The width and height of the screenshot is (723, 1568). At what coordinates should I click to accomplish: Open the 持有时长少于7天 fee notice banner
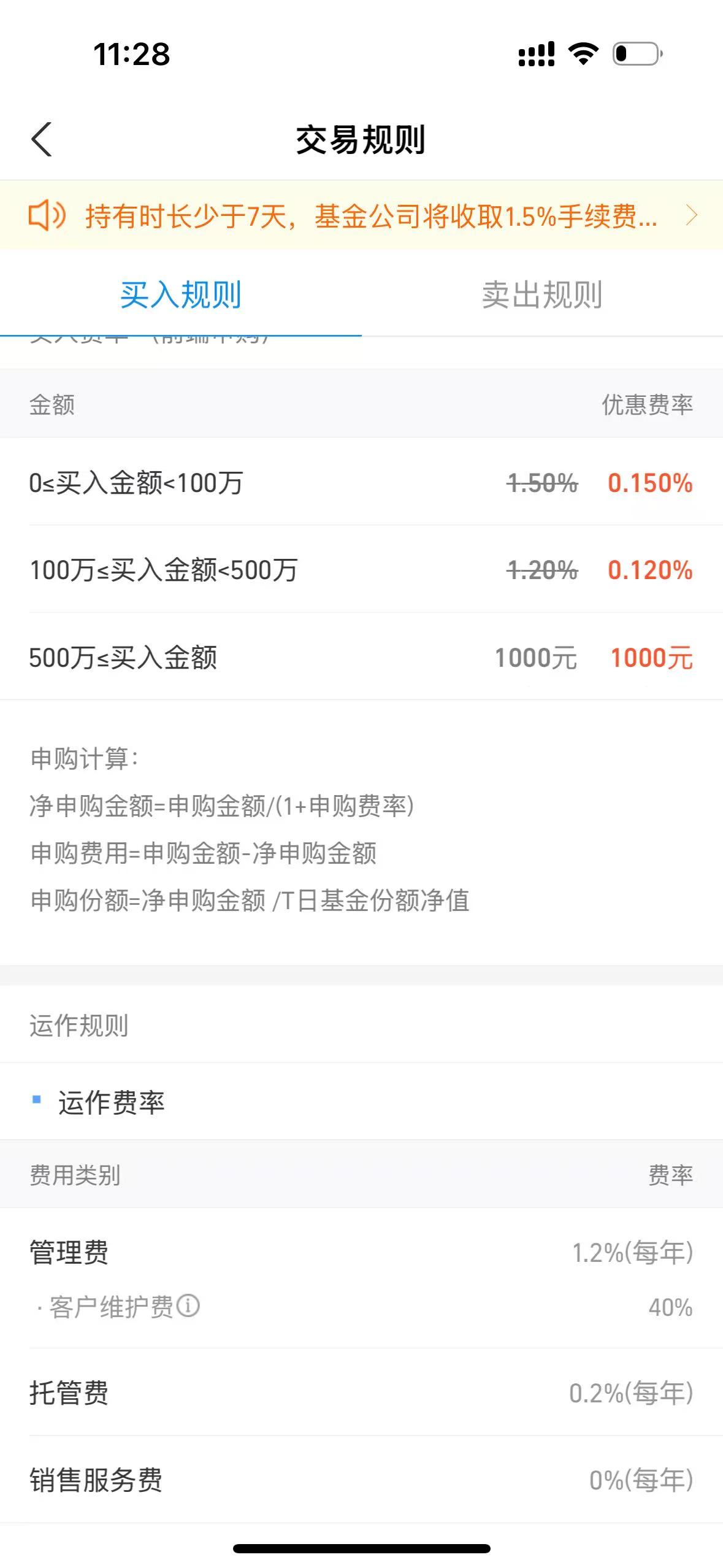click(361, 215)
